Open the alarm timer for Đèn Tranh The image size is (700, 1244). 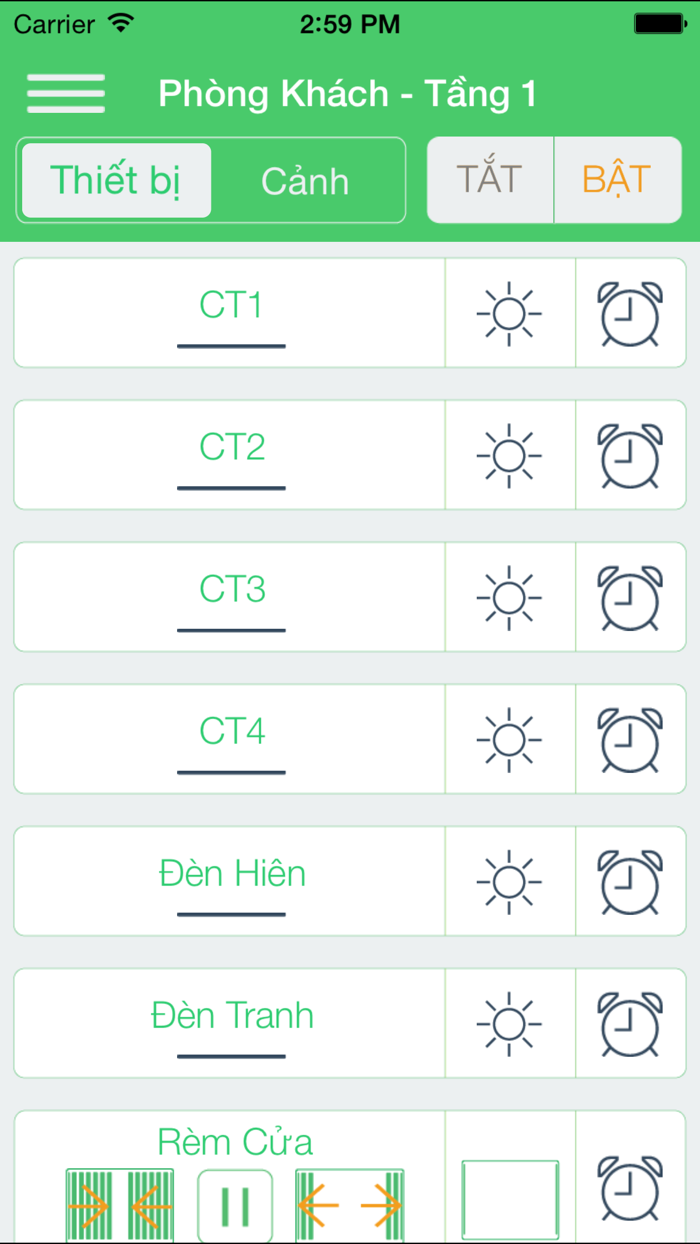(630, 1023)
